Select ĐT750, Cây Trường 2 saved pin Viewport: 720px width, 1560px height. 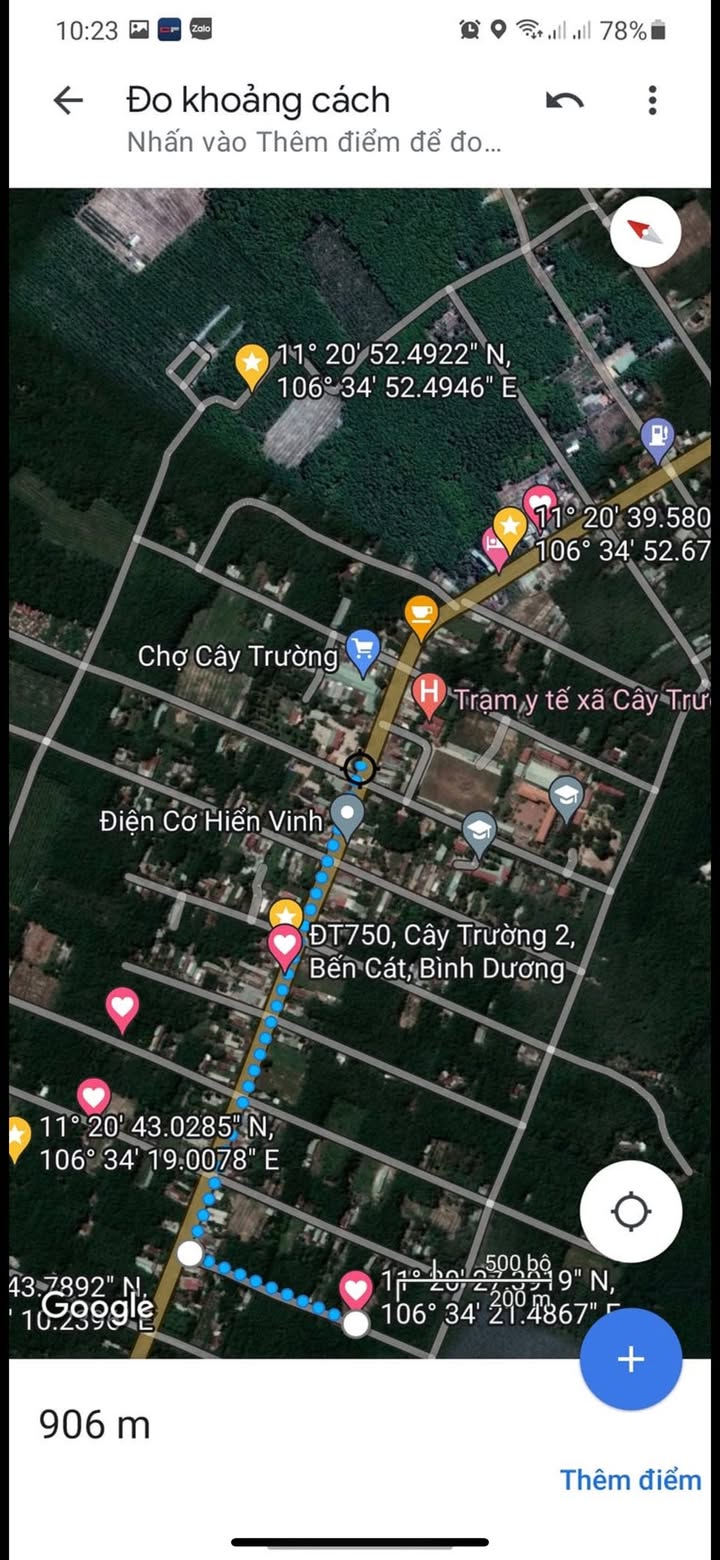point(286,944)
